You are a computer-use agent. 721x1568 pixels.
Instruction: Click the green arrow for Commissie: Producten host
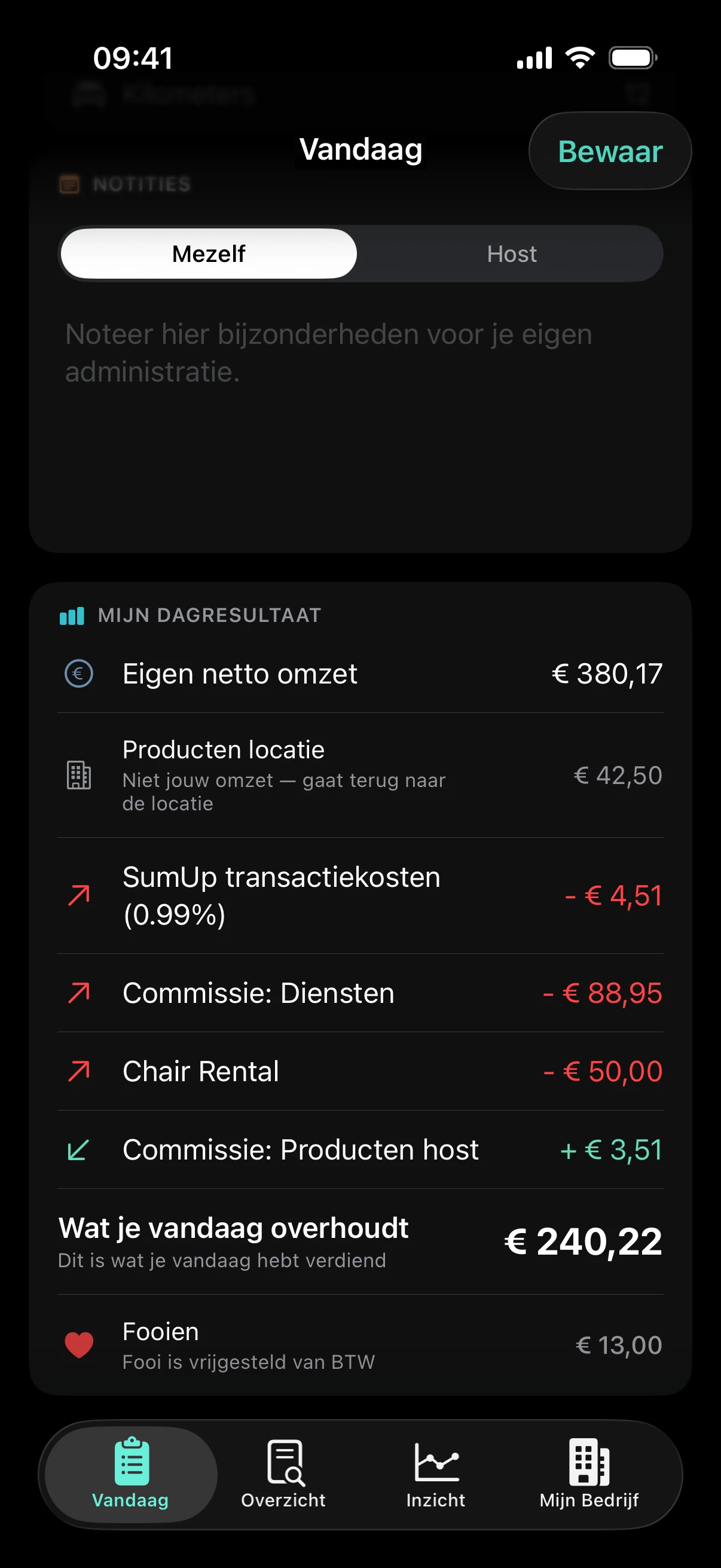point(77,1149)
